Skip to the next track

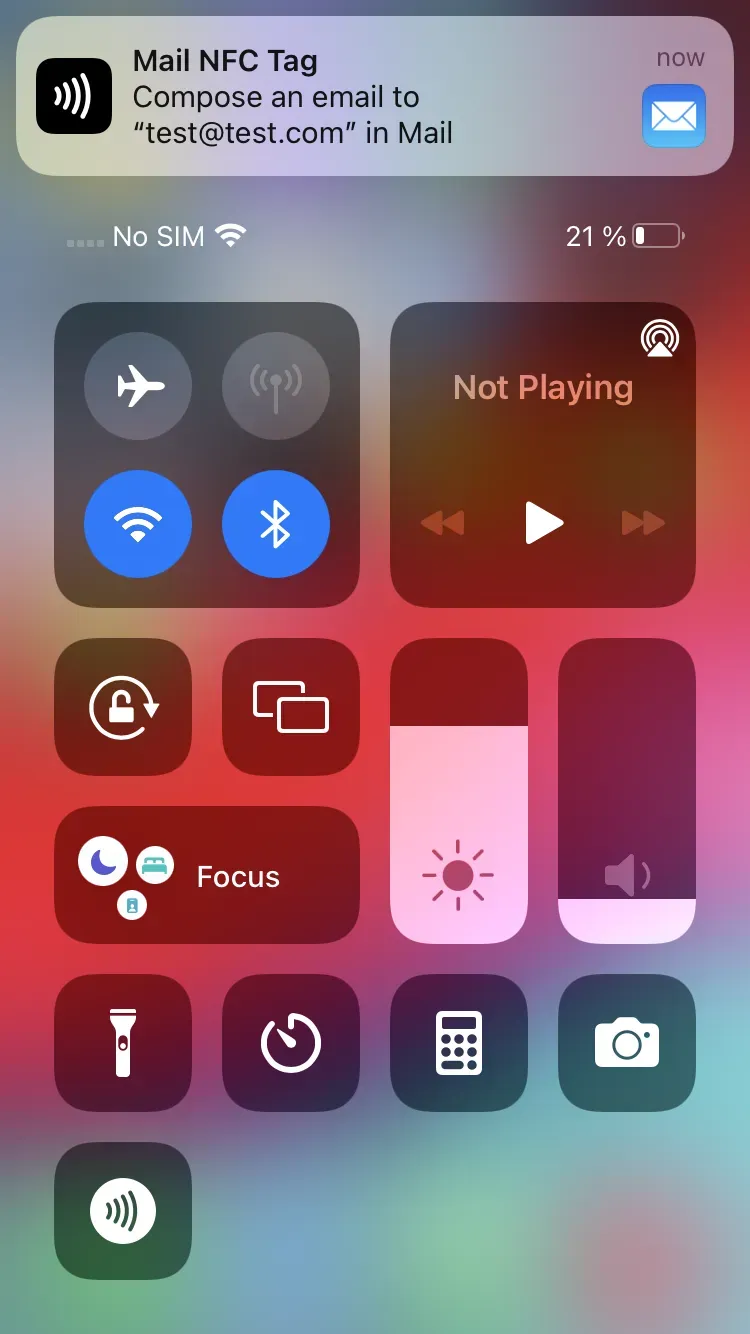(x=642, y=522)
